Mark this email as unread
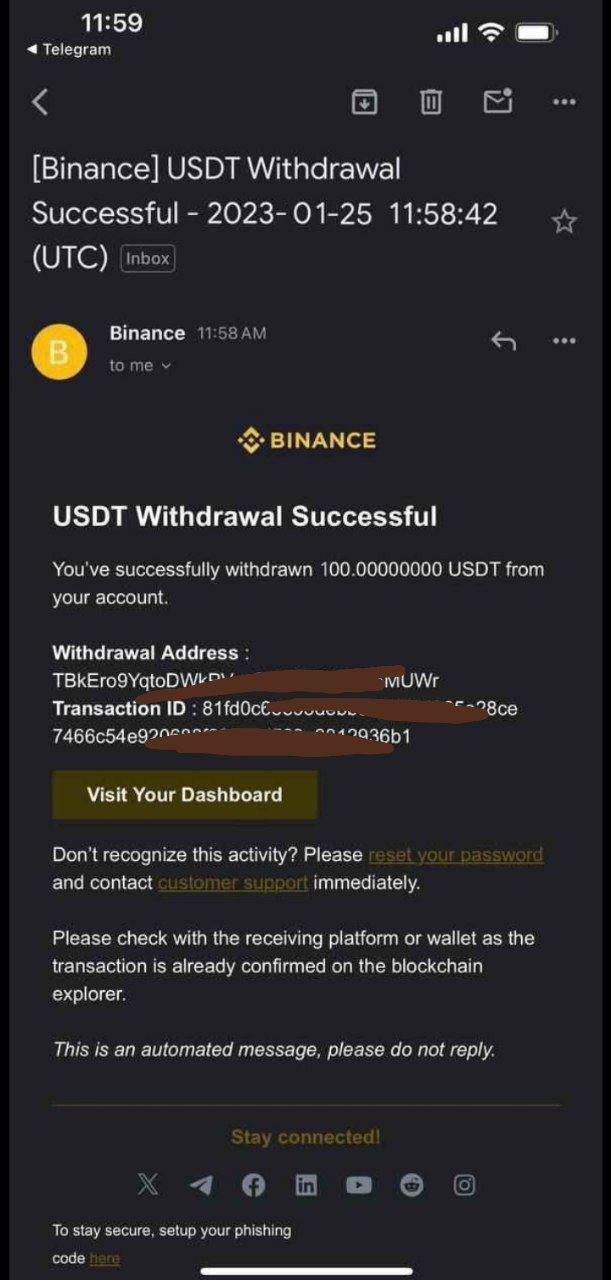611x1280 pixels. click(497, 101)
